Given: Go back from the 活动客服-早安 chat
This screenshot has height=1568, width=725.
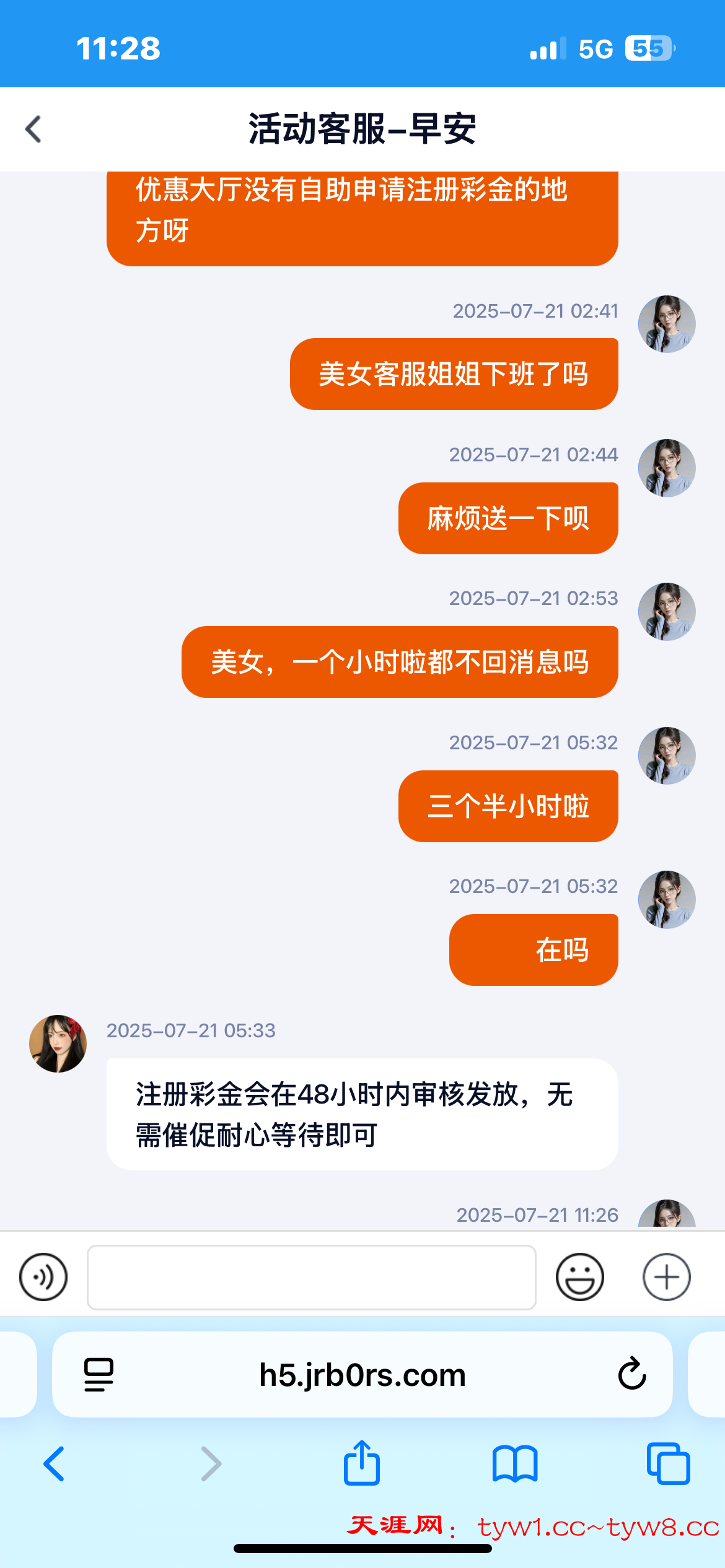Looking at the screenshot, I should click(33, 129).
